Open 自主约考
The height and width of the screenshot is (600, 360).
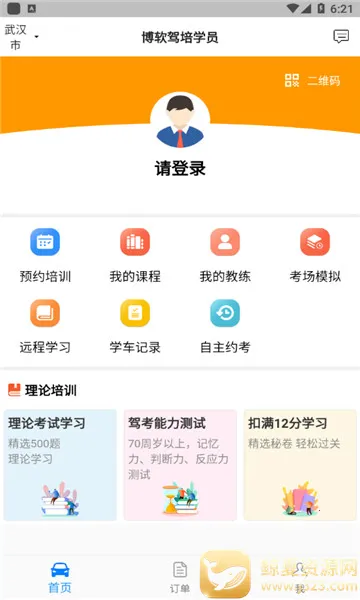coord(225,326)
